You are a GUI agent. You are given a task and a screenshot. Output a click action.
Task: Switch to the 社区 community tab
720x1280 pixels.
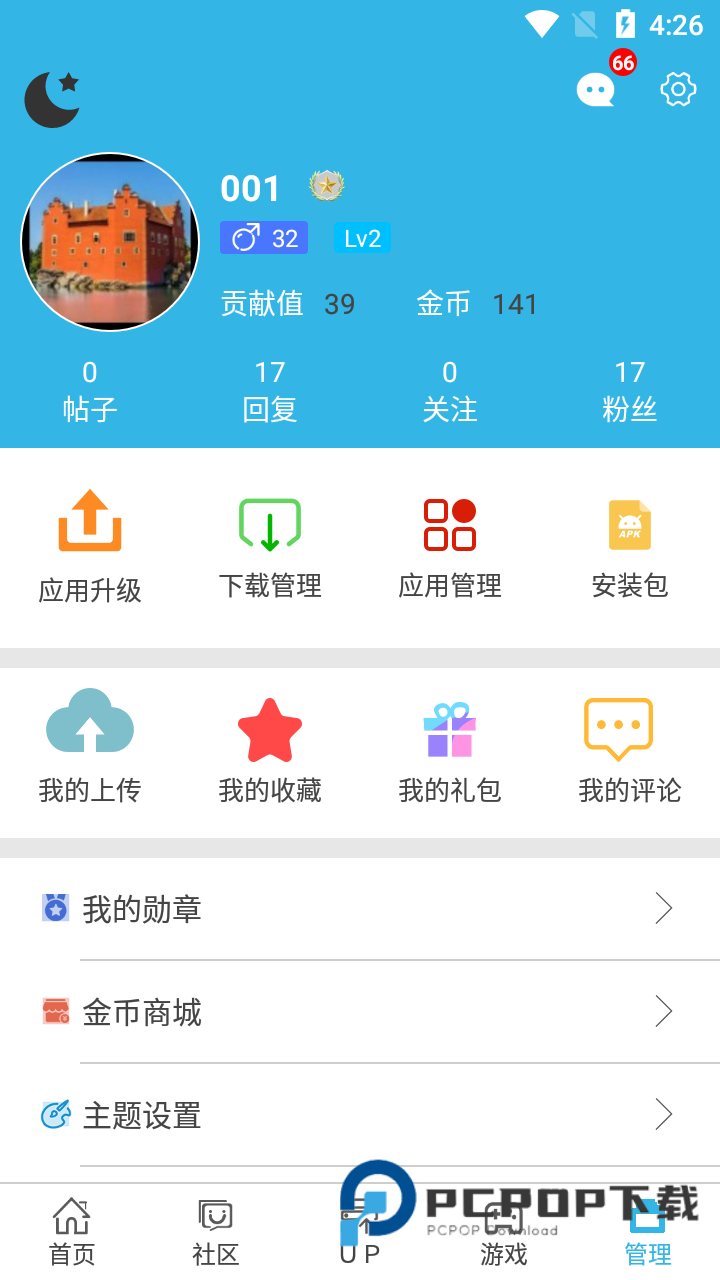tap(214, 1230)
